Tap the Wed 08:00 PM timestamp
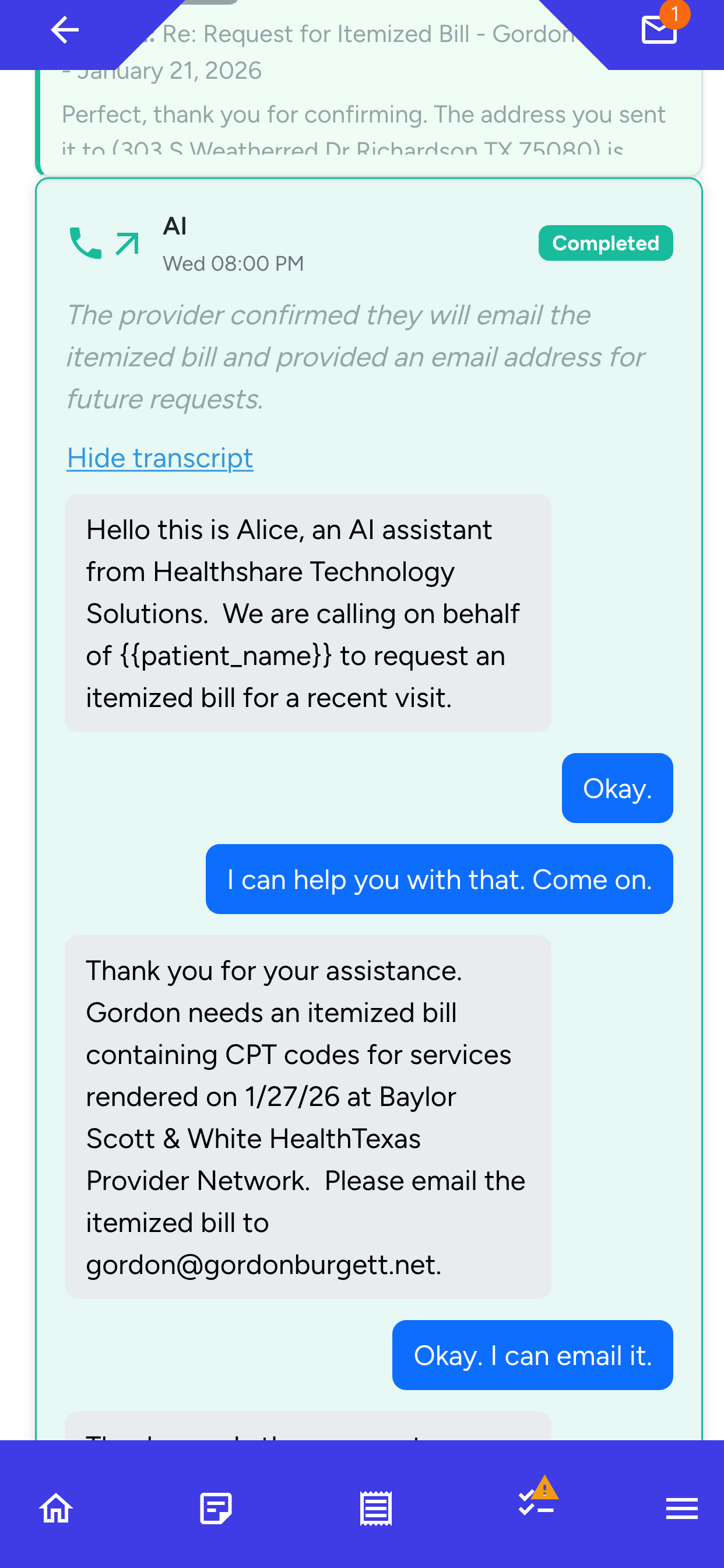 tap(233, 264)
